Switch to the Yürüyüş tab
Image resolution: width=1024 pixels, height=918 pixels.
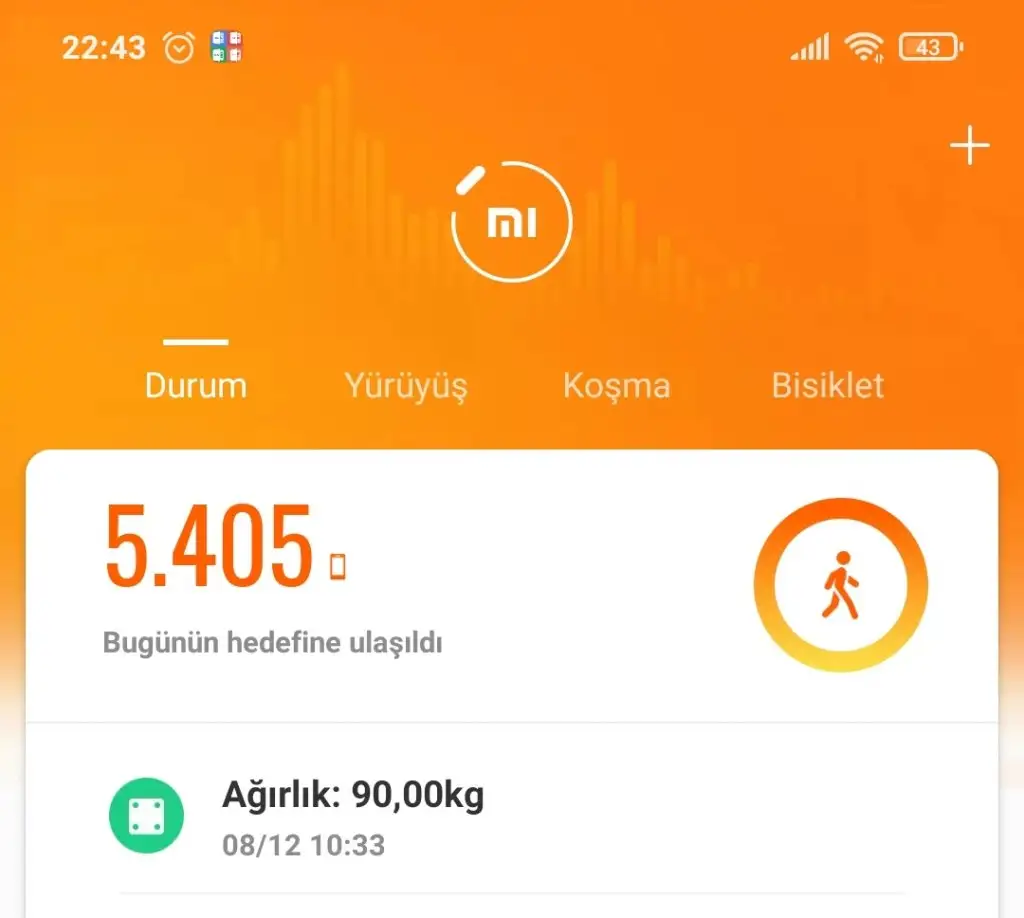[x=406, y=385]
